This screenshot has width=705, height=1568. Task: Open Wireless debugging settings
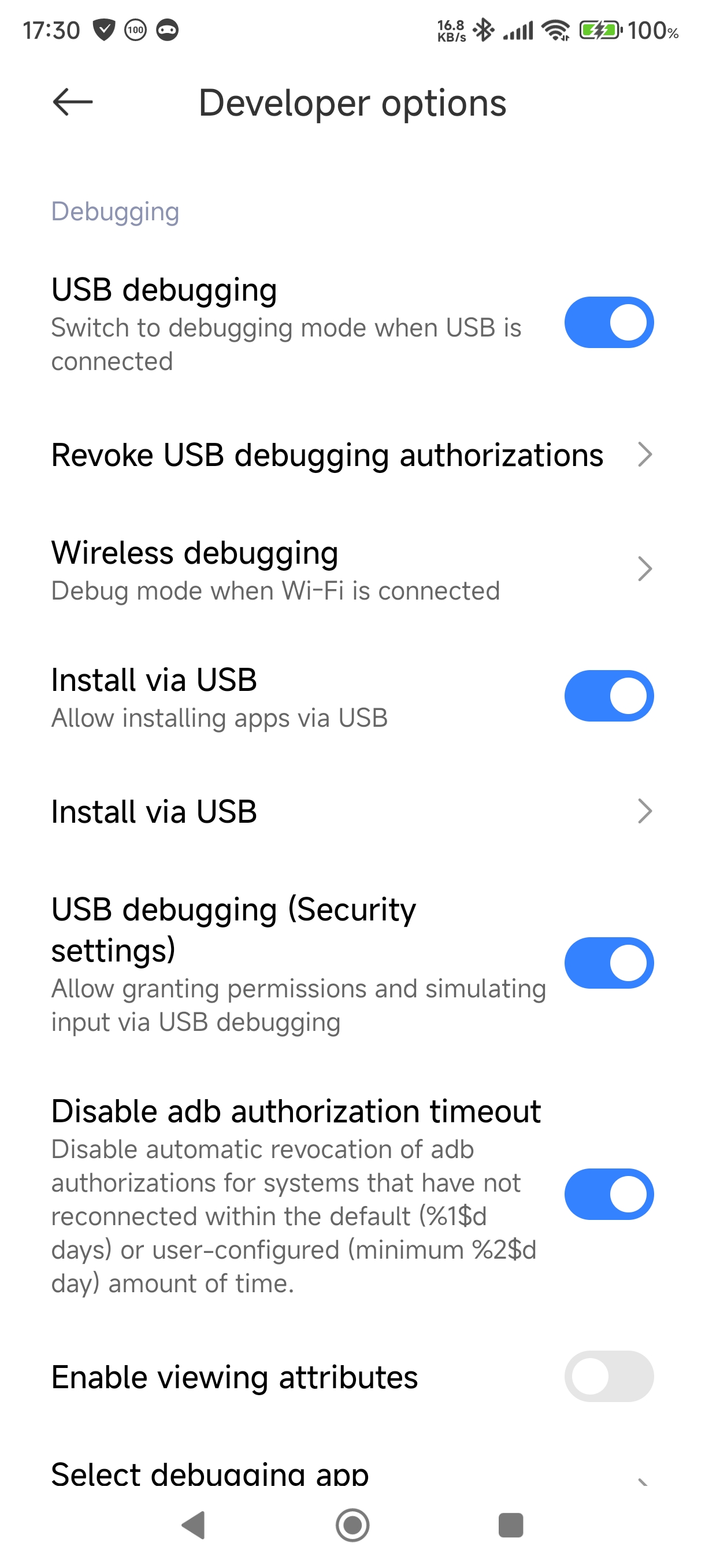tap(352, 569)
